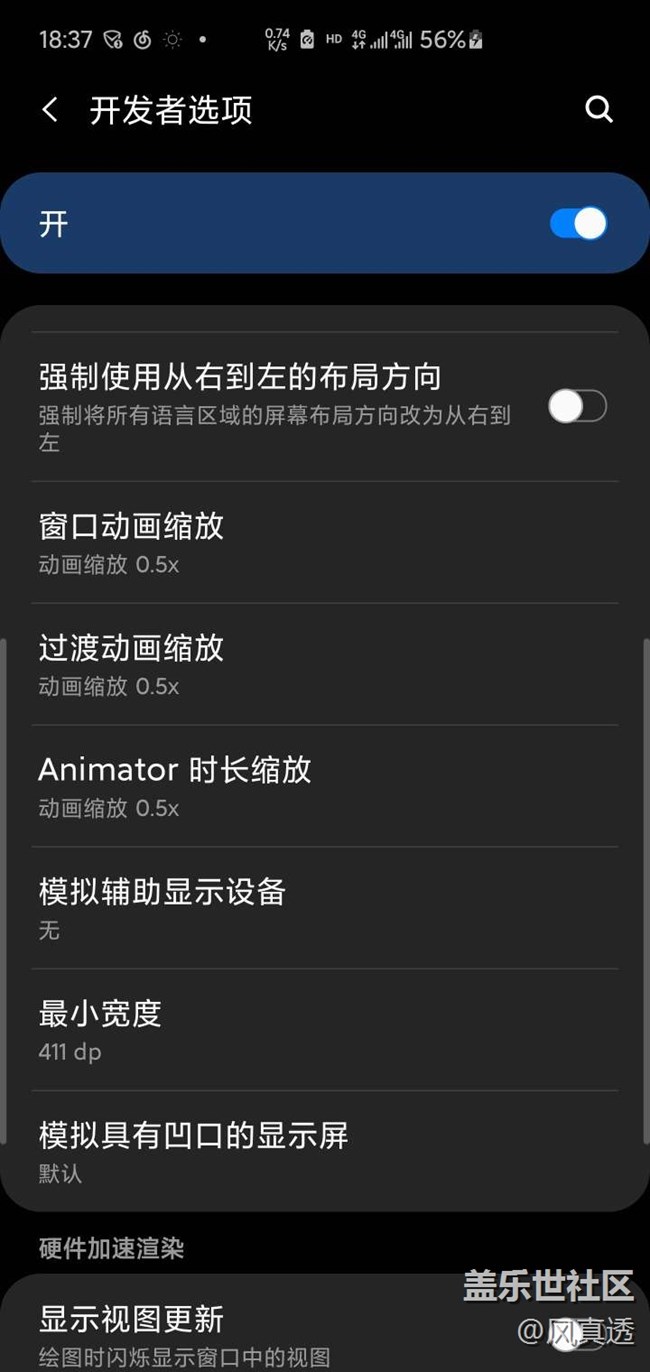Open search in developer options
This screenshot has height=1372, width=650.
pos(598,109)
